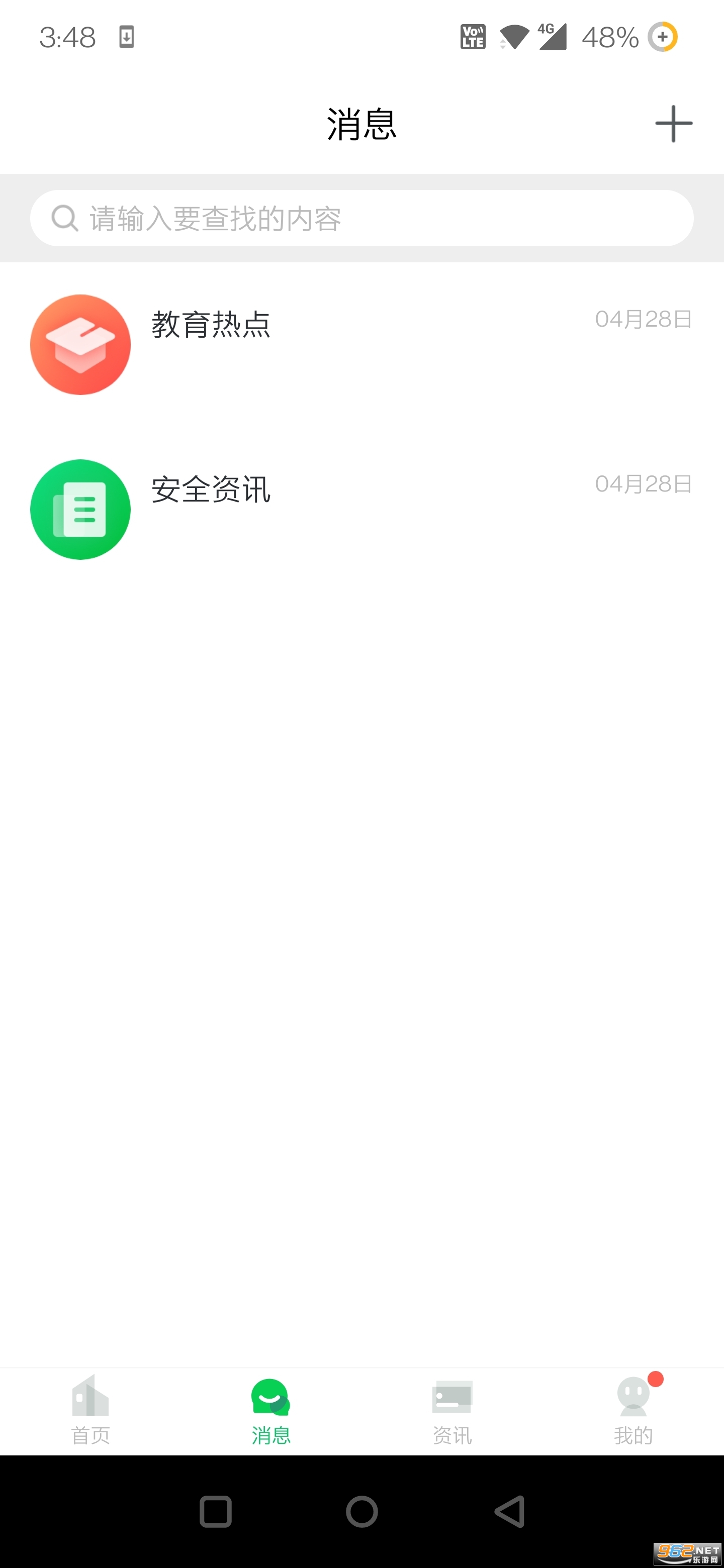Tap the system back button

[x=510, y=1511]
